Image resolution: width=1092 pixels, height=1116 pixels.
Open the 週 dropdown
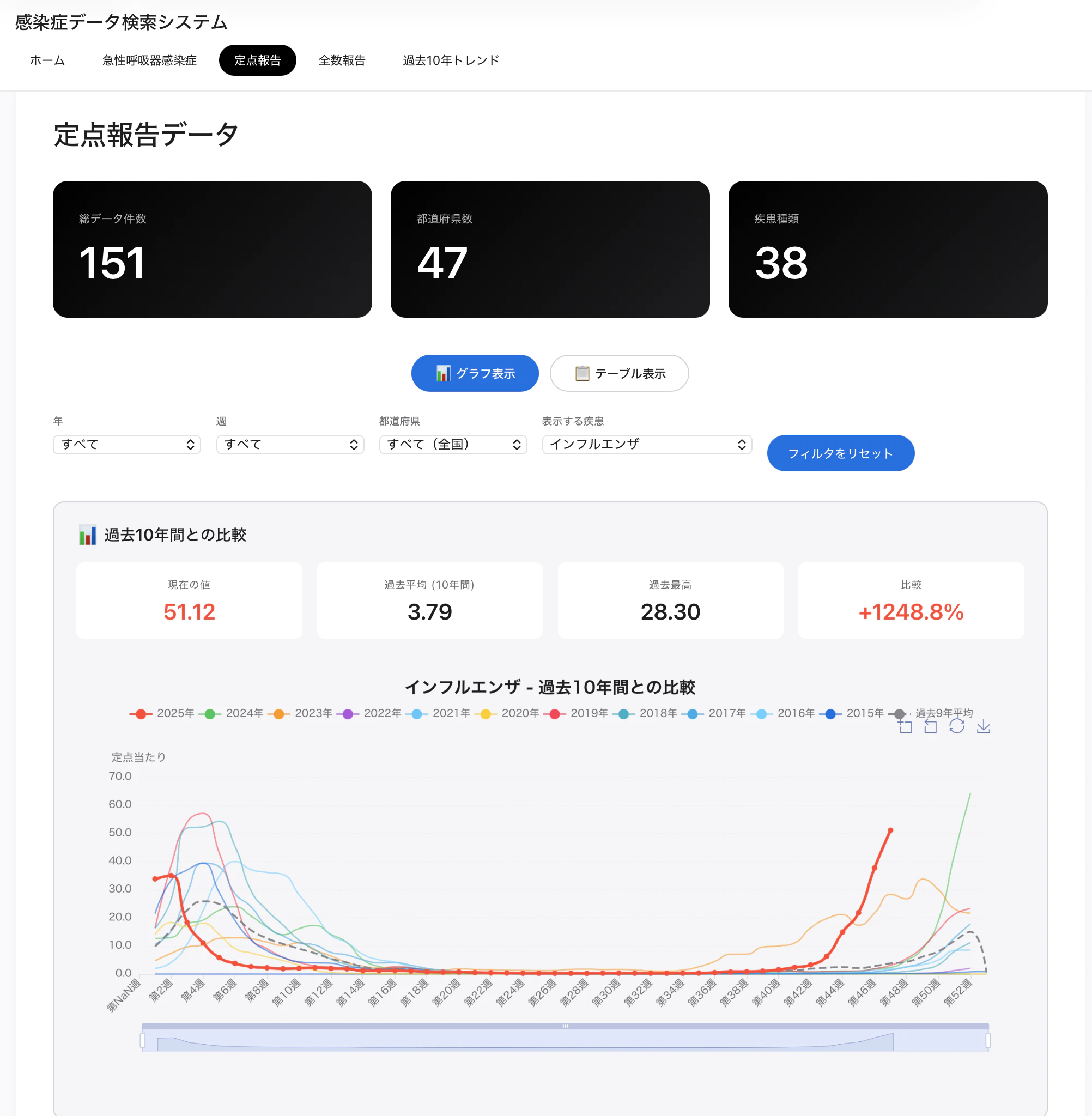(290, 445)
